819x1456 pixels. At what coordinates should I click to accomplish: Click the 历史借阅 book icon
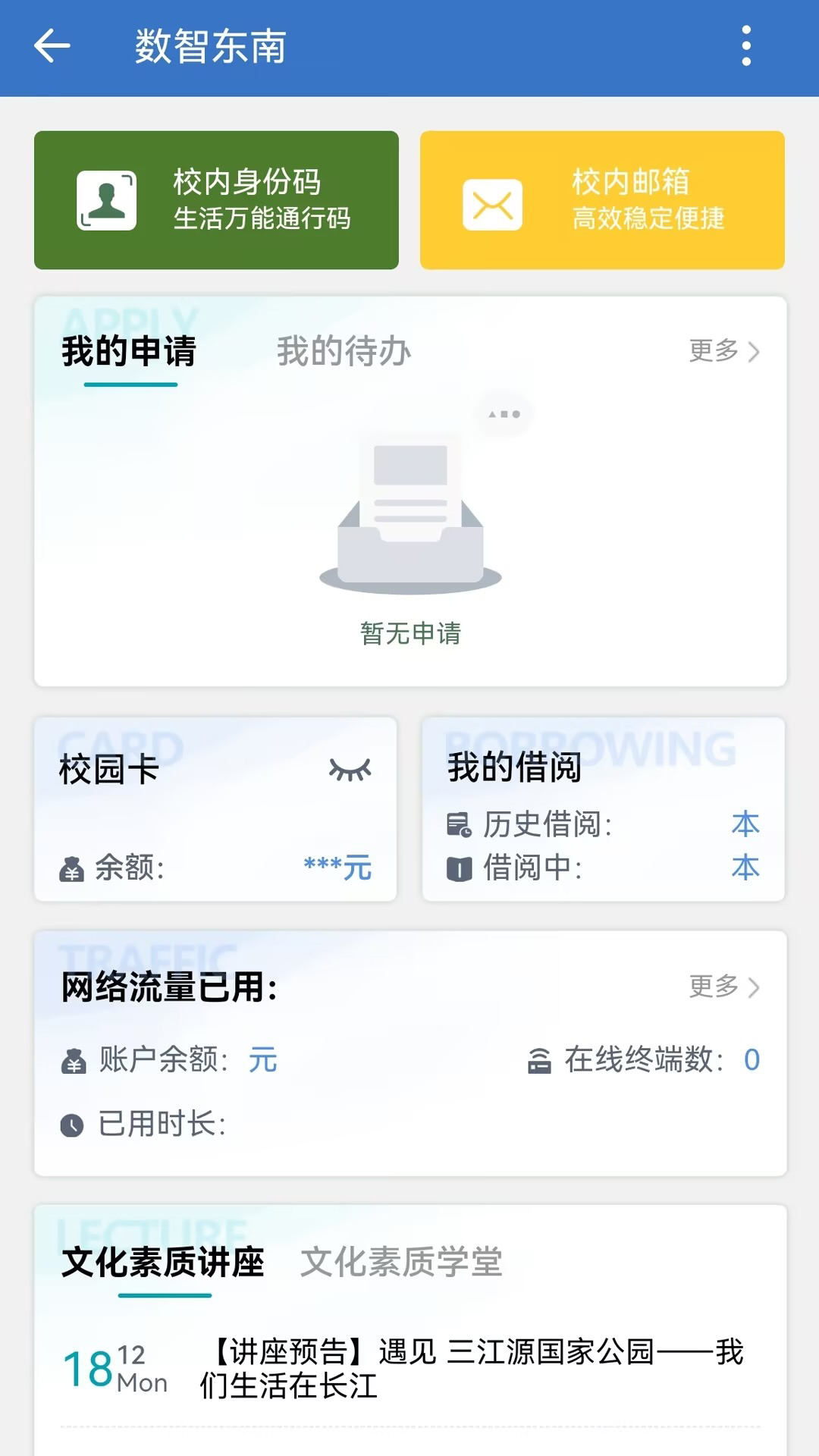[x=458, y=824]
